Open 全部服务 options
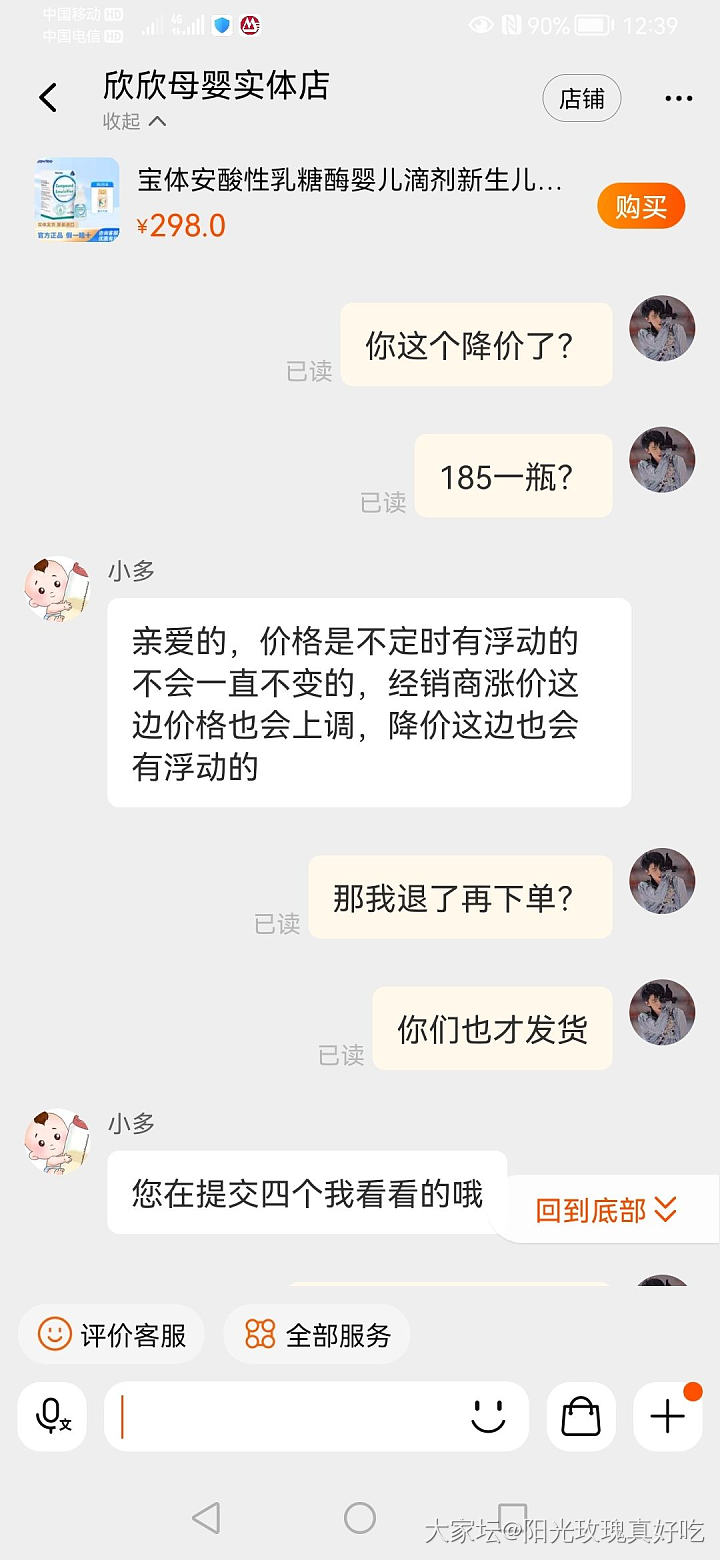 click(317, 1334)
